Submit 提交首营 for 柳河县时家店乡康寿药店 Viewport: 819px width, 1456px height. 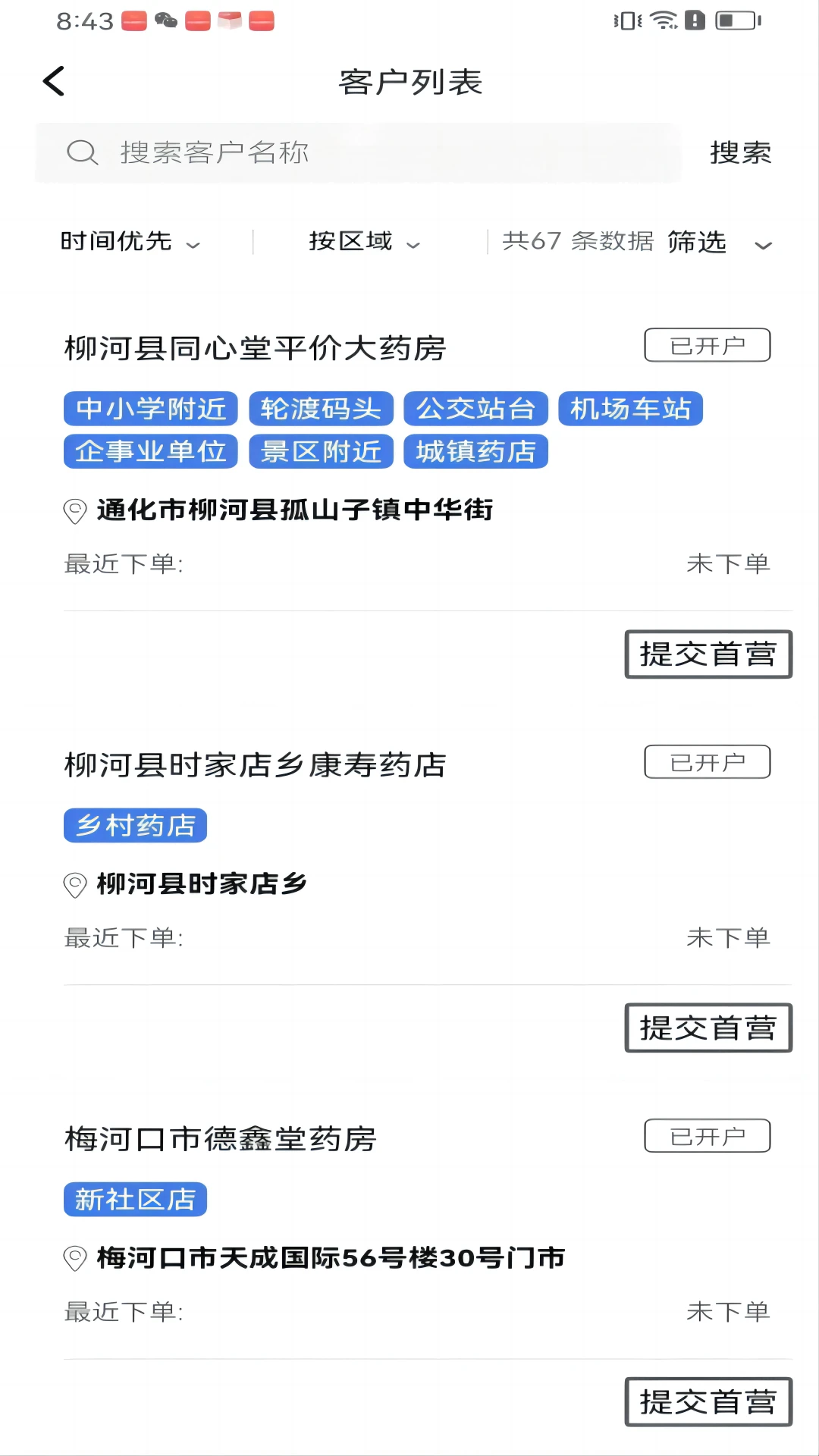(x=708, y=1028)
